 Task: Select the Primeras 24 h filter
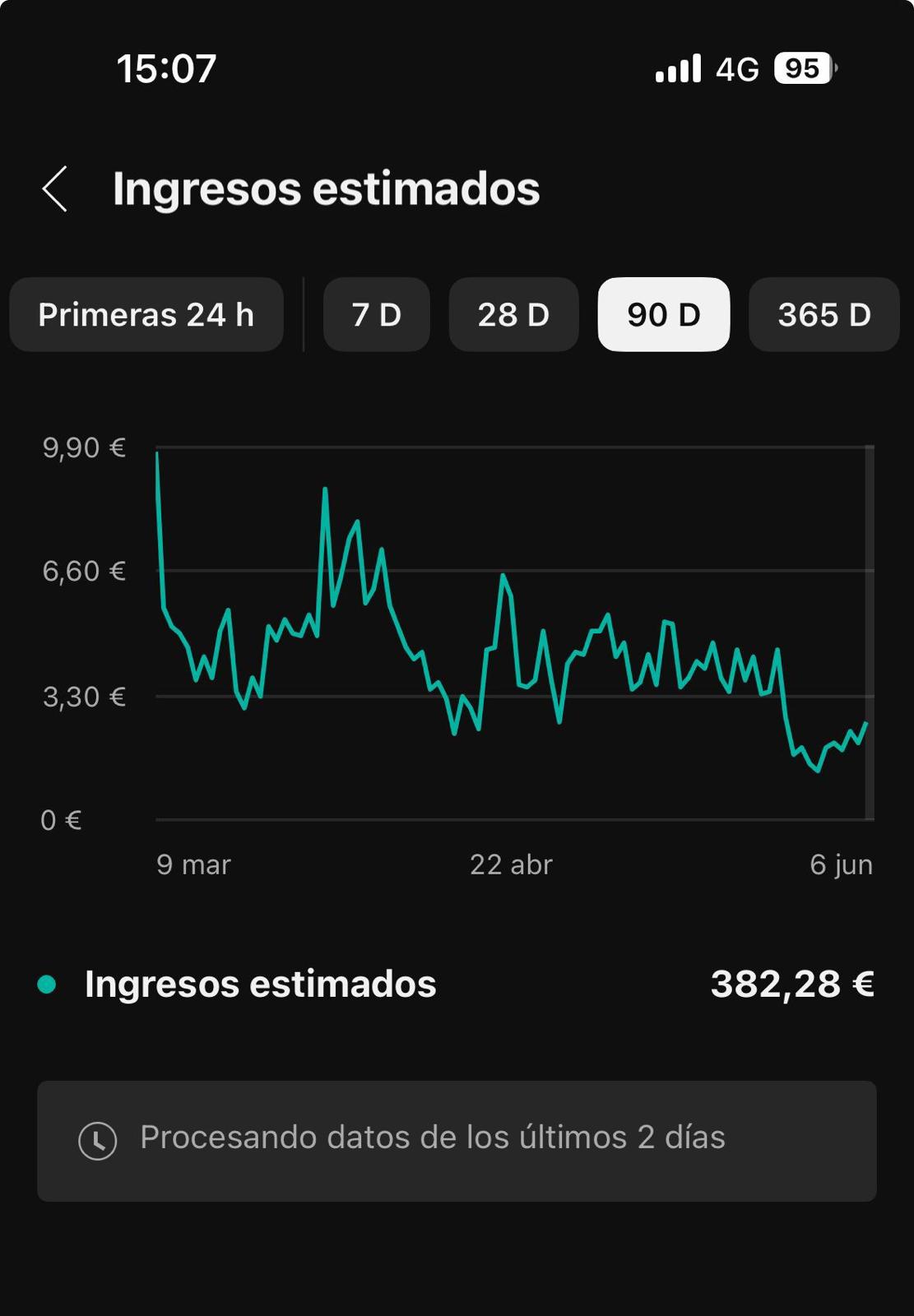tap(146, 314)
